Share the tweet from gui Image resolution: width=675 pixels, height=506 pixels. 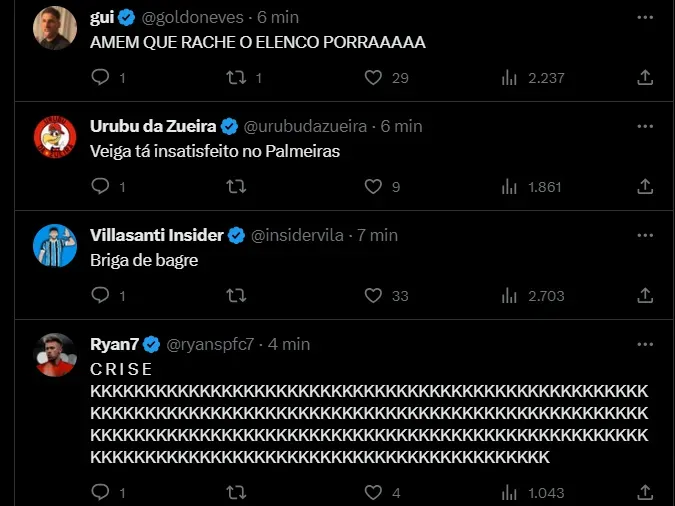tap(645, 77)
